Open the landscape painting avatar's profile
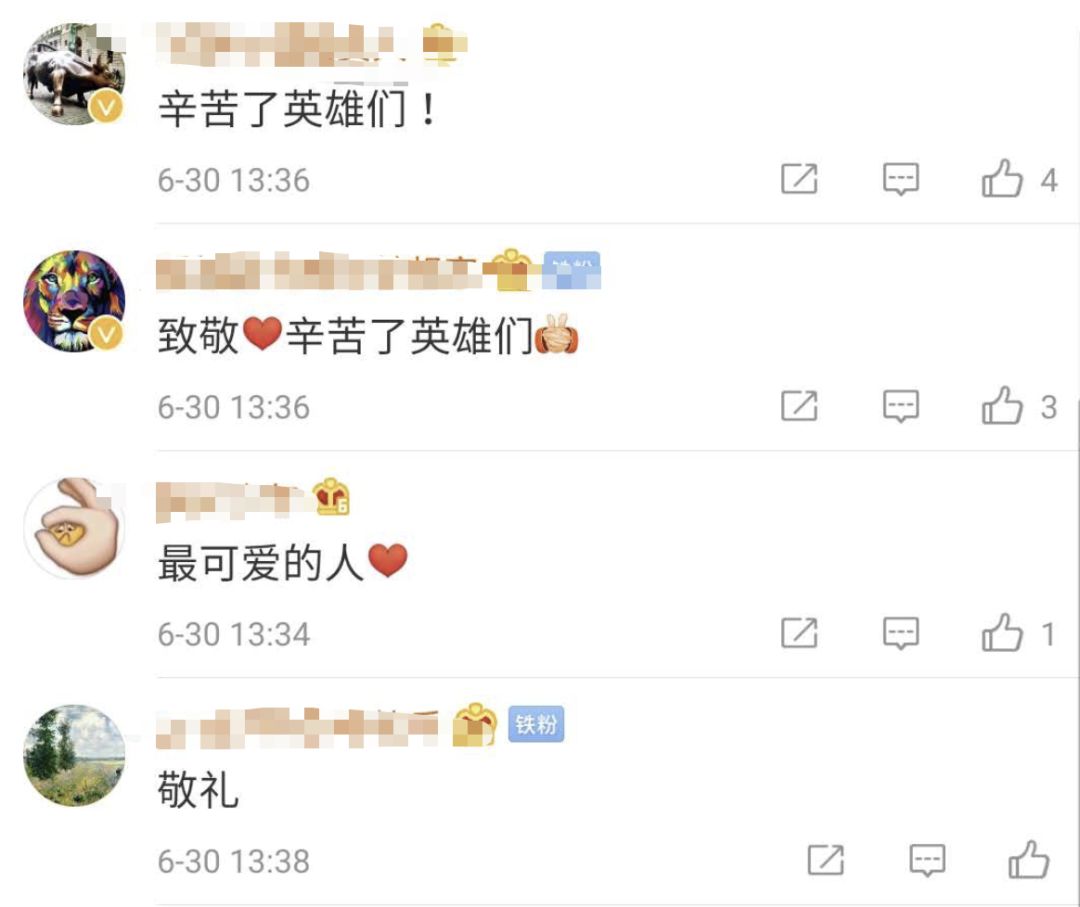 [x=74, y=755]
